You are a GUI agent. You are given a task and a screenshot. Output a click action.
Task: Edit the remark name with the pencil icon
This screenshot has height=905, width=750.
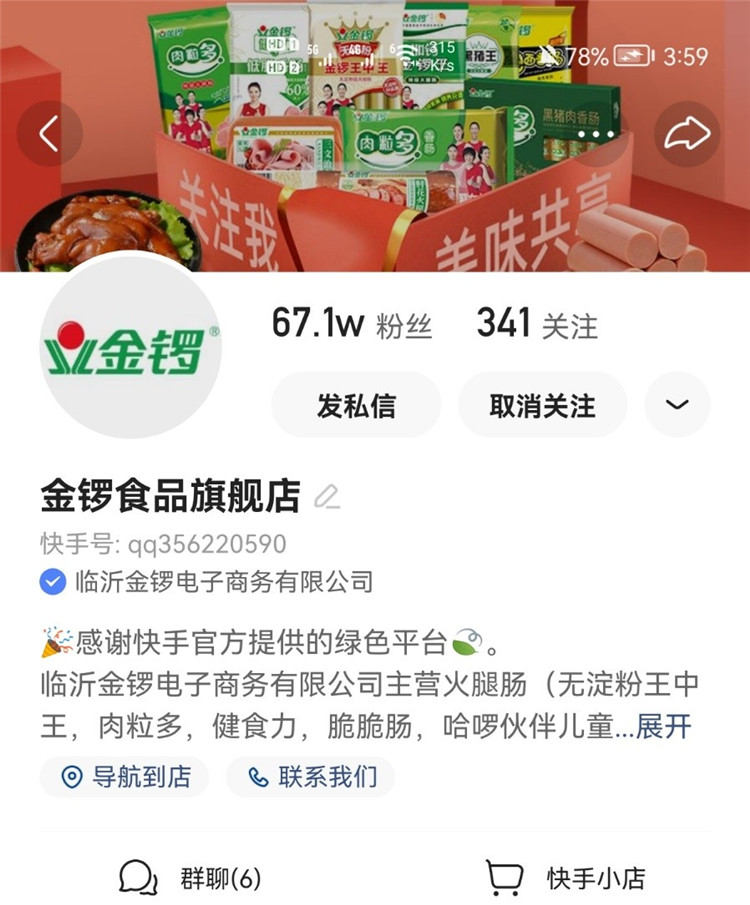(326, 496)
